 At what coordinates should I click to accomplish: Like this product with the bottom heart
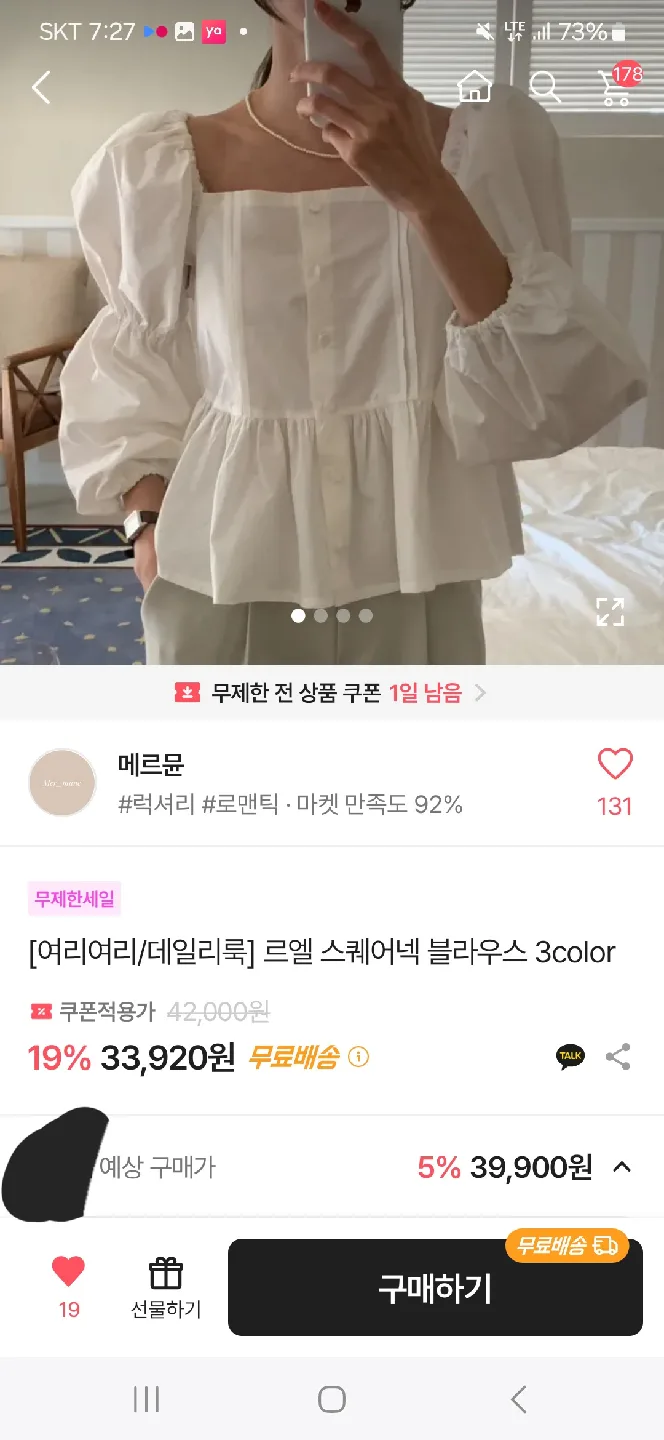(x=68, y=1273)
